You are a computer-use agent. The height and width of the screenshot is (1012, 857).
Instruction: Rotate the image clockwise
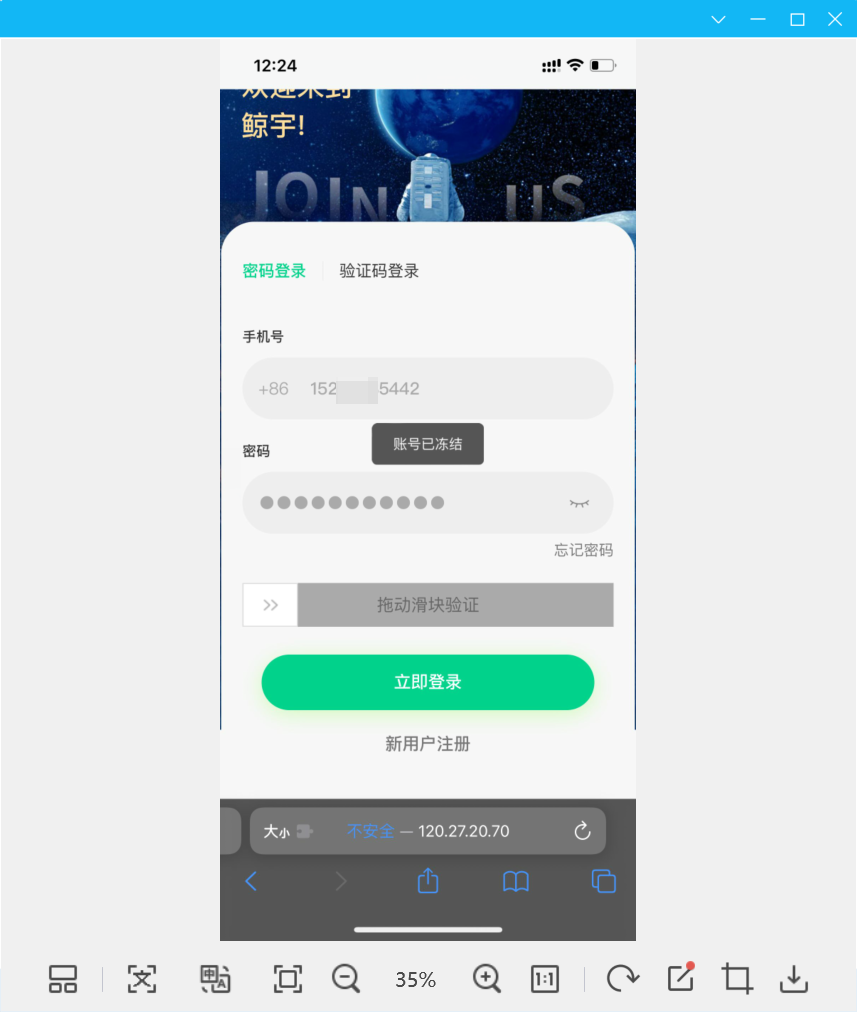point(622,979)
